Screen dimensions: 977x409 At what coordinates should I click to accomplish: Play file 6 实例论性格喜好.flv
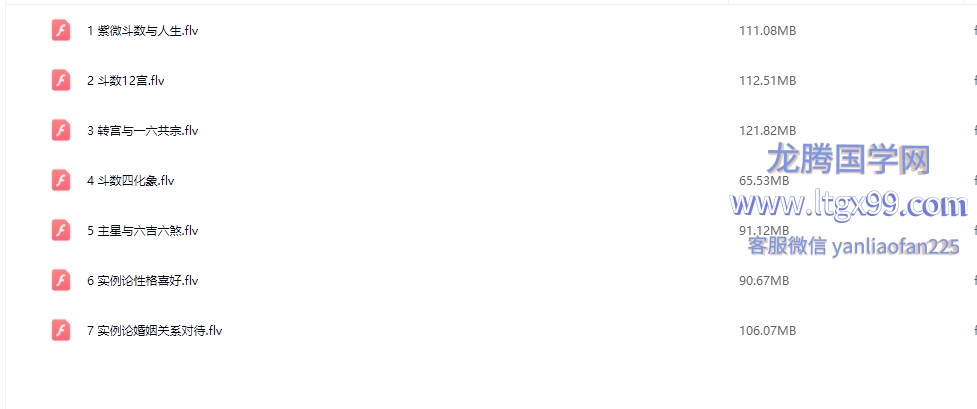pyautogui.click(x=143, y=281)
